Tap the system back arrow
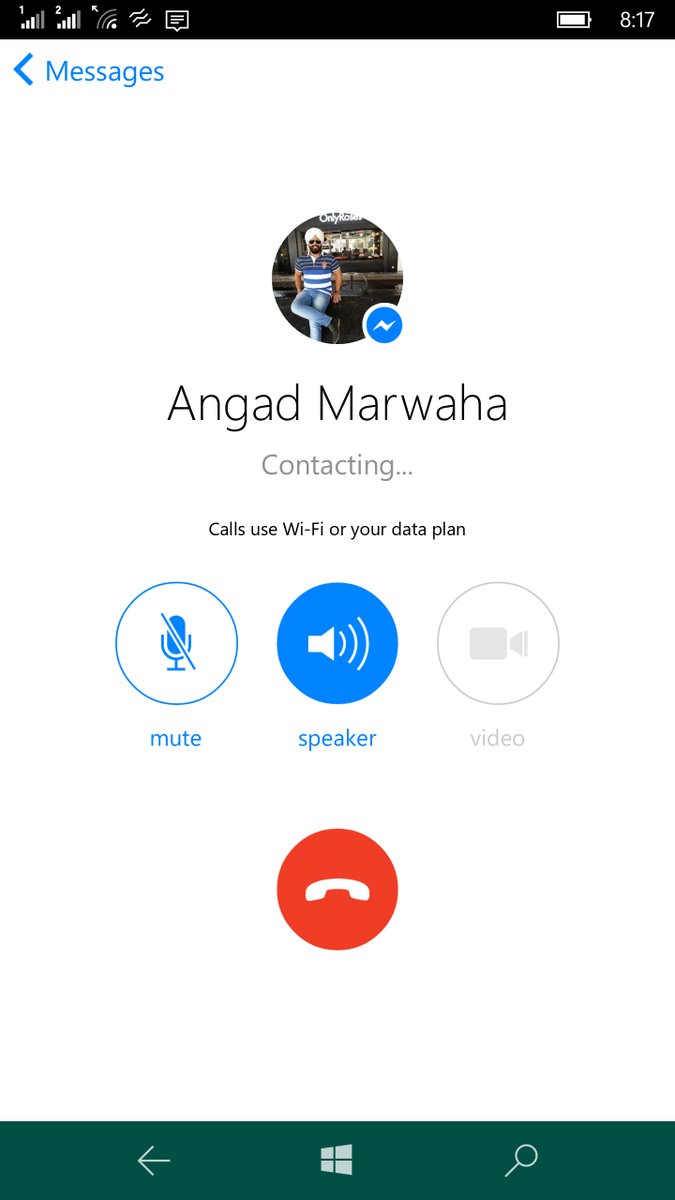 [x=154, y=1160]
